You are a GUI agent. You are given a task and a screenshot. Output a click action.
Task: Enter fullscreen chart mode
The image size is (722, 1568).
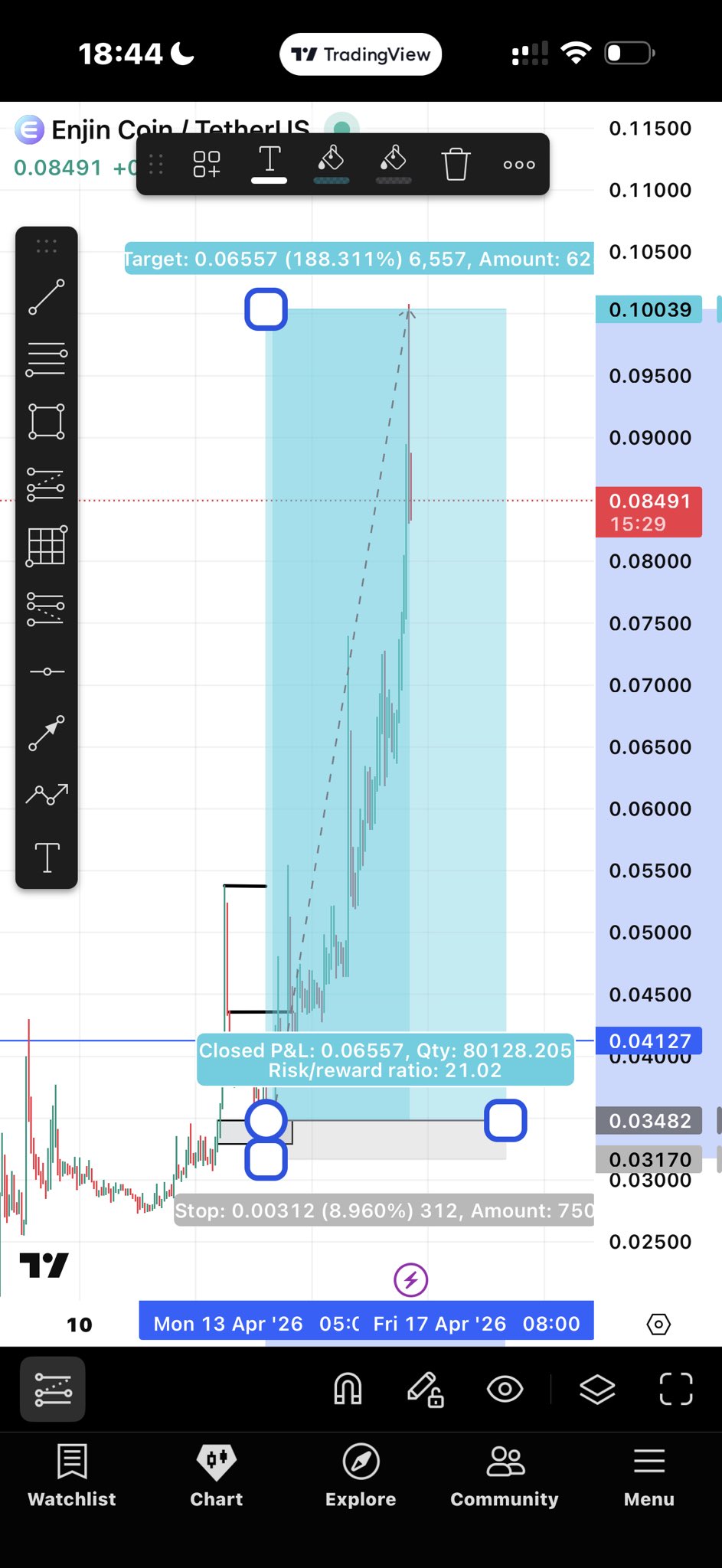[675, 1389]
